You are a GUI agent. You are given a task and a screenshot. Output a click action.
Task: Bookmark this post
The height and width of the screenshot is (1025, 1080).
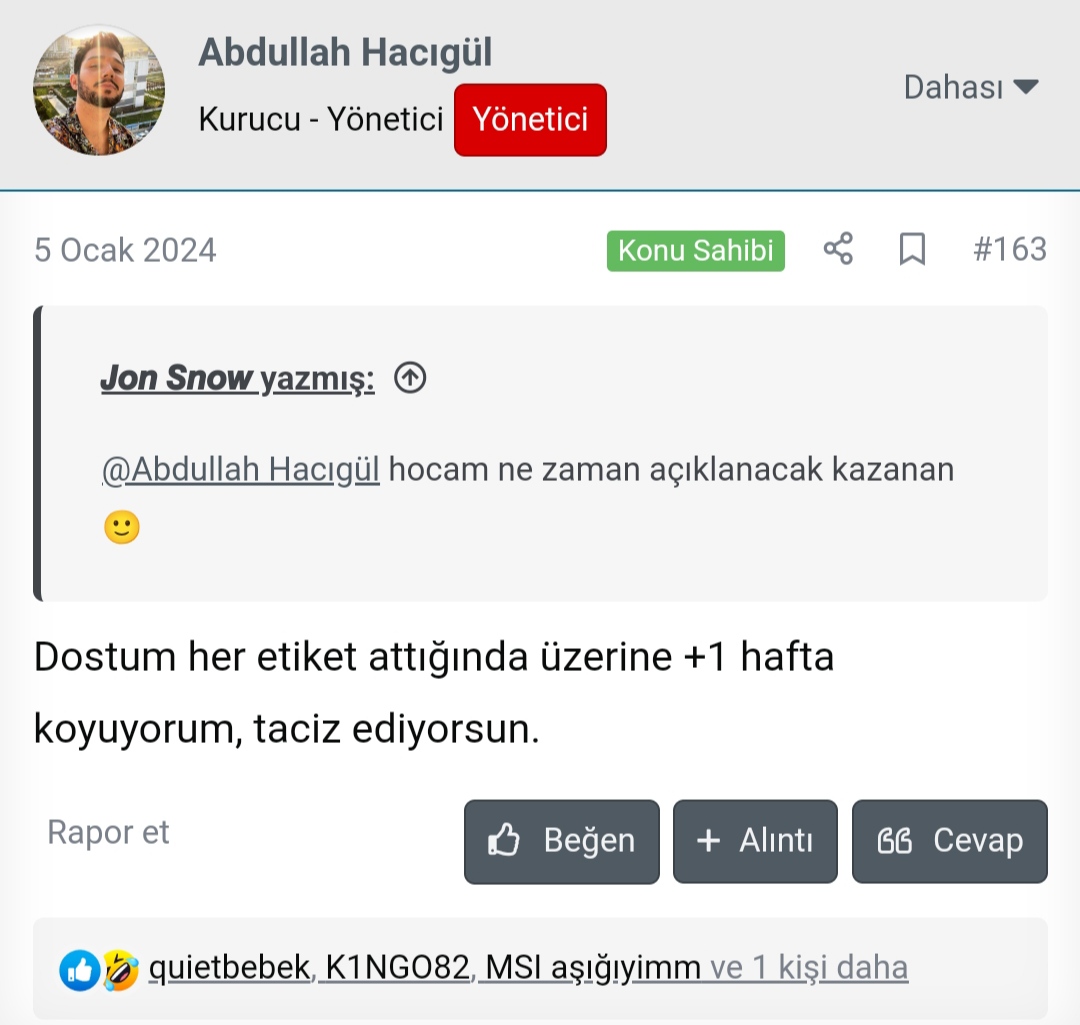[x=911, y=249]
